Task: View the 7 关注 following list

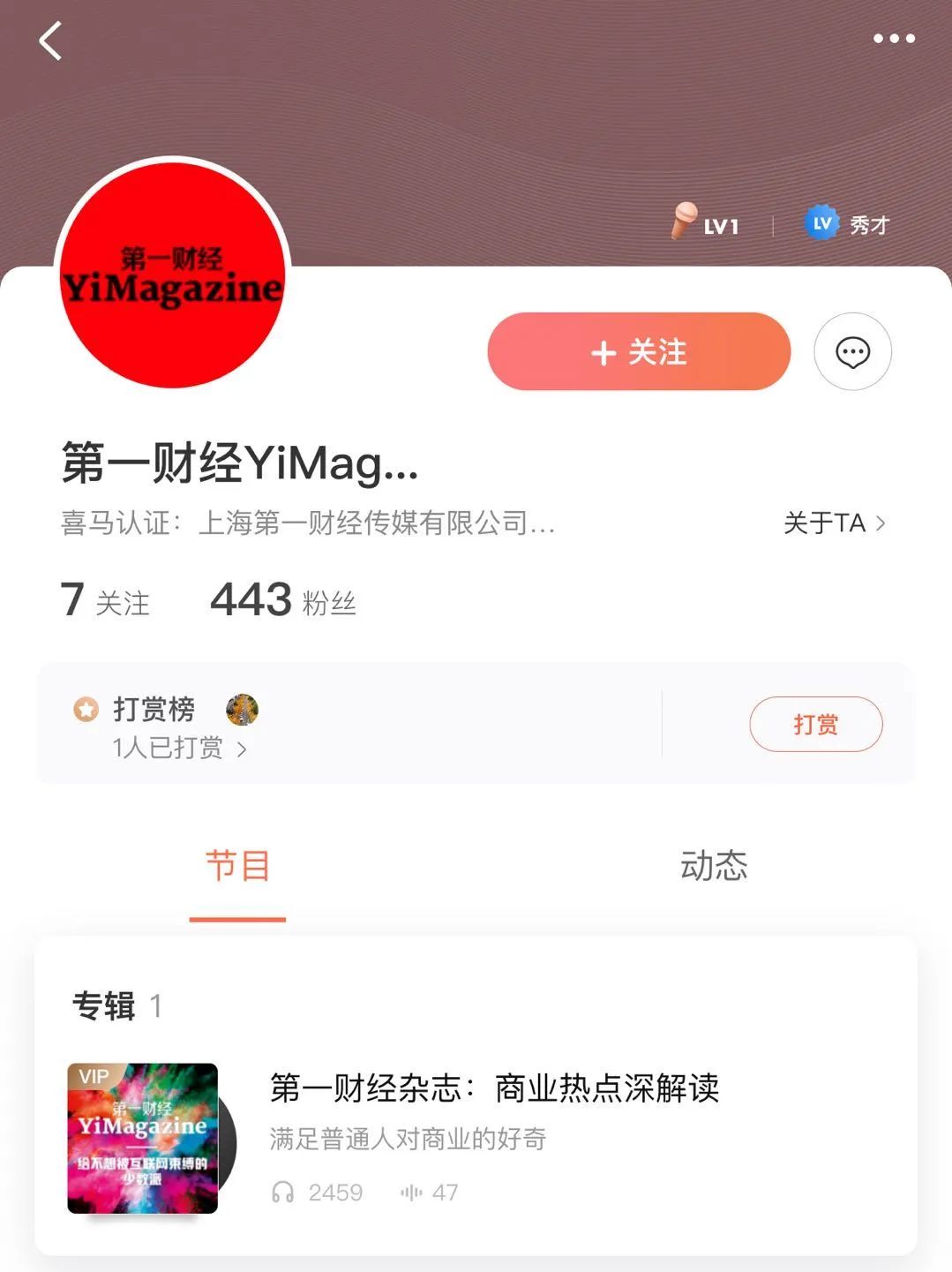Action: (x=105, y=600)
